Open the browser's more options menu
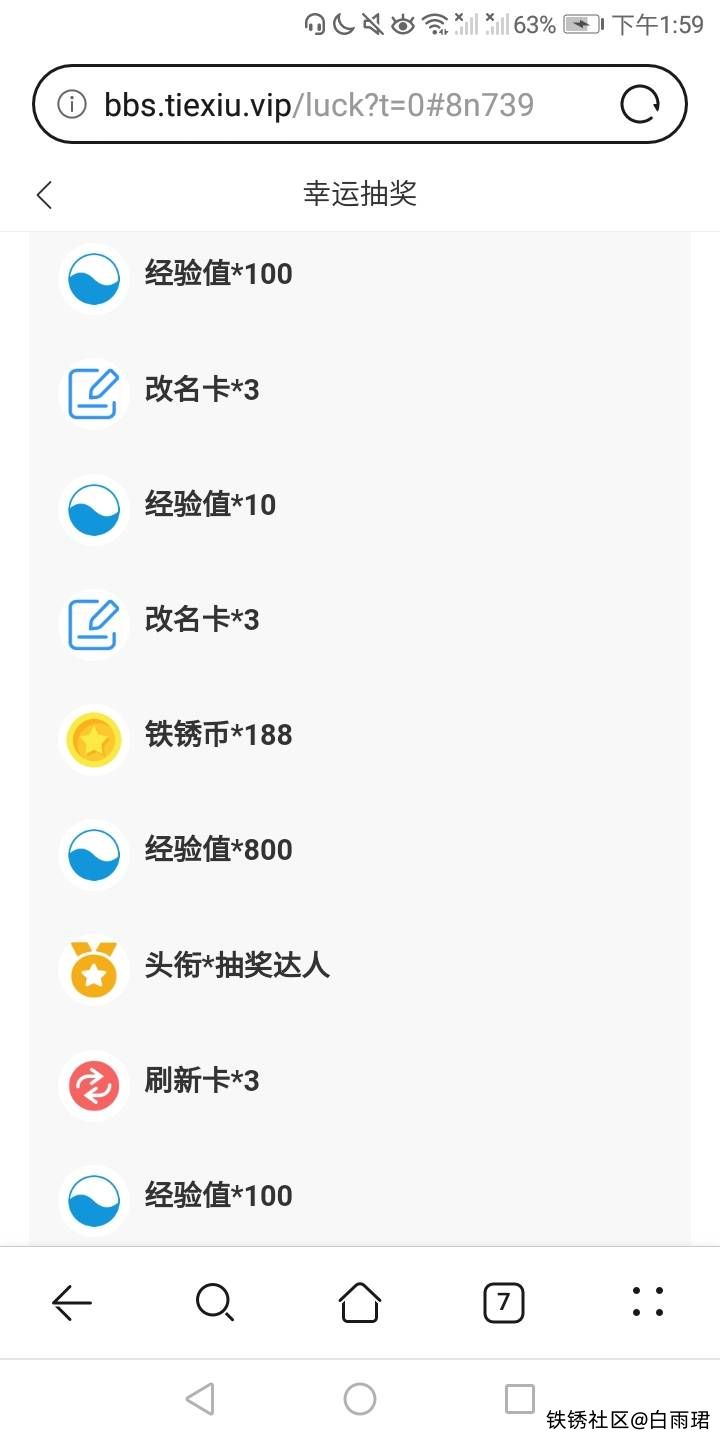The image size is (720, 1440). (x=648, y=1302)
